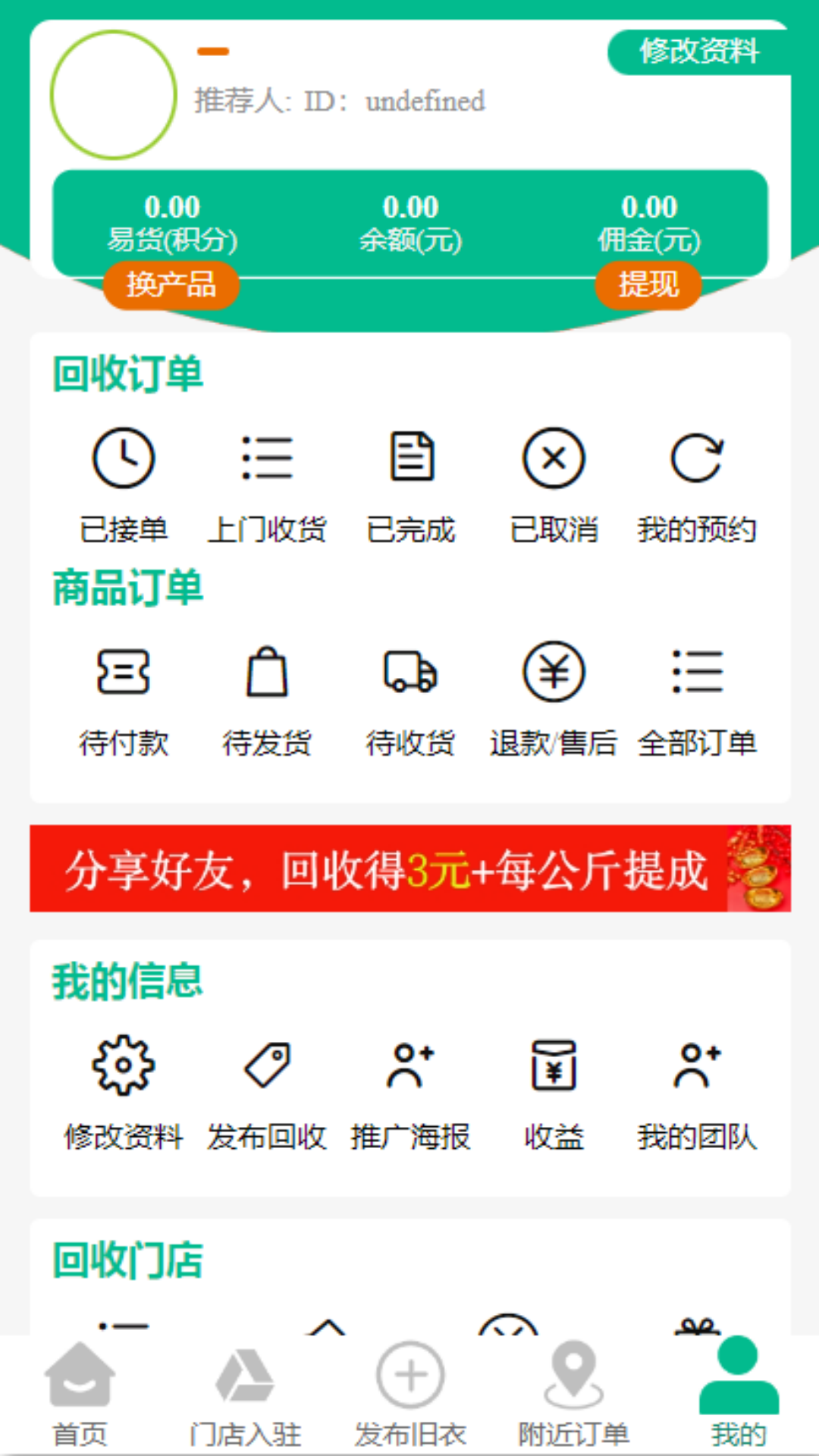Open the 已接单 clock icon in 回收订单

coord(123,457)
